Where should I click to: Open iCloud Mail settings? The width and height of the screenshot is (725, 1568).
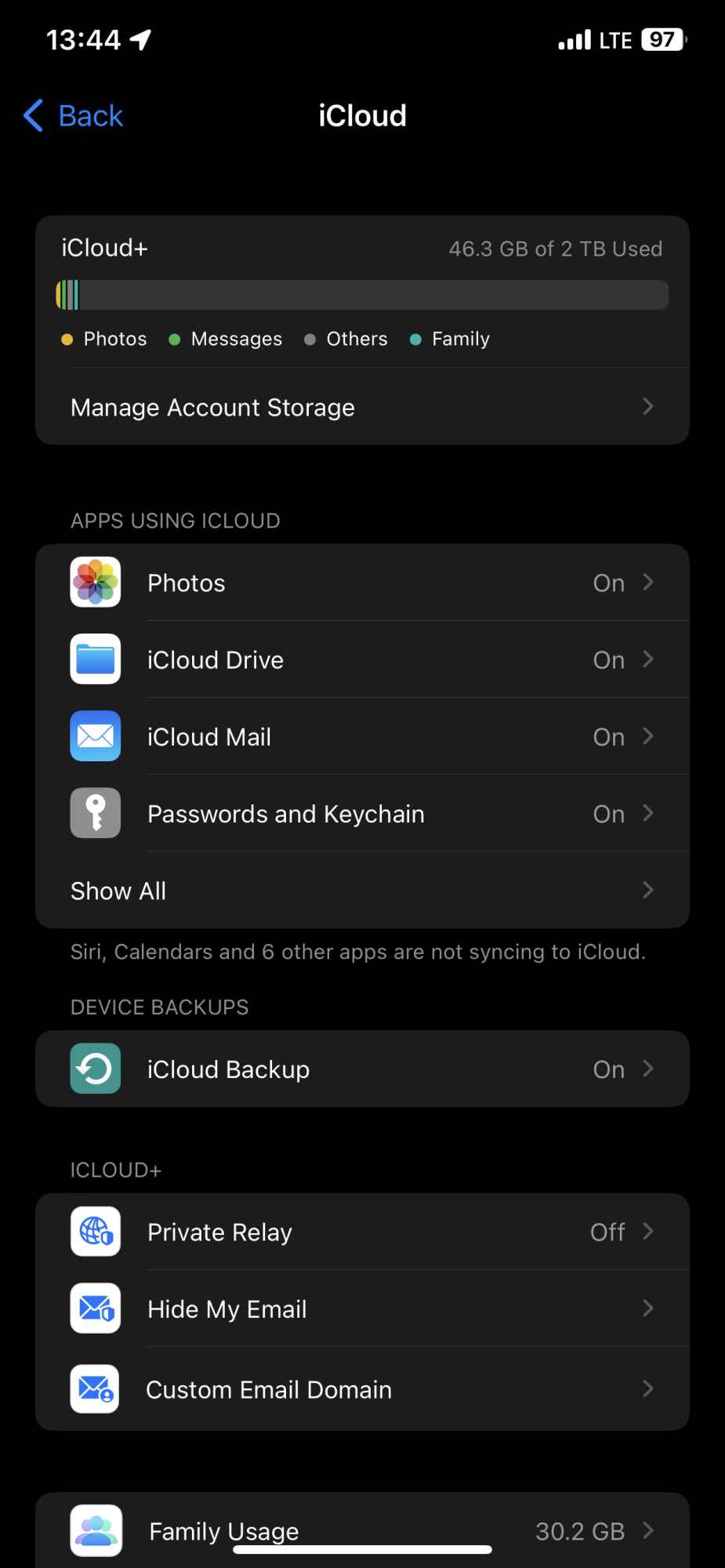coord(361,737)
